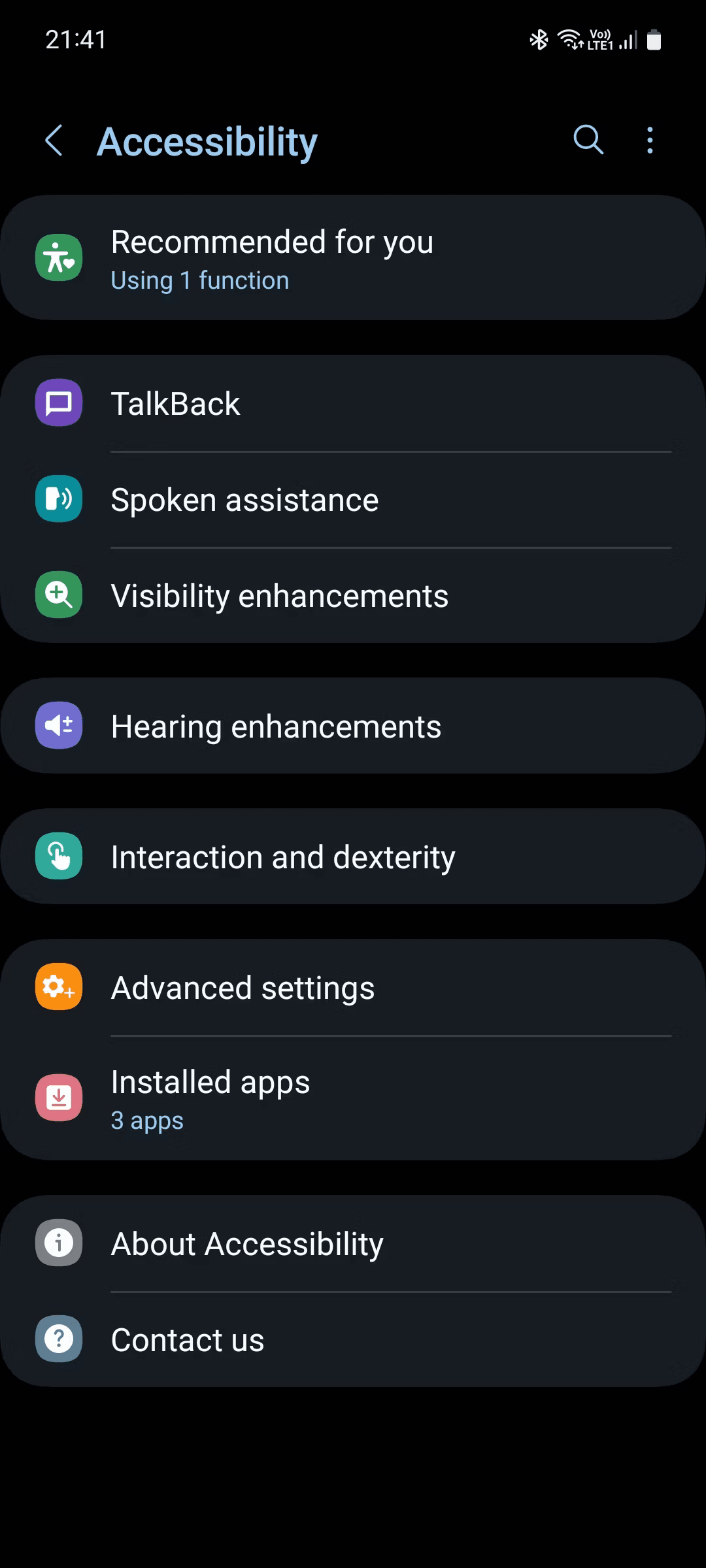
Task: Go to Hearing enhancements
Action: (353, 726)
